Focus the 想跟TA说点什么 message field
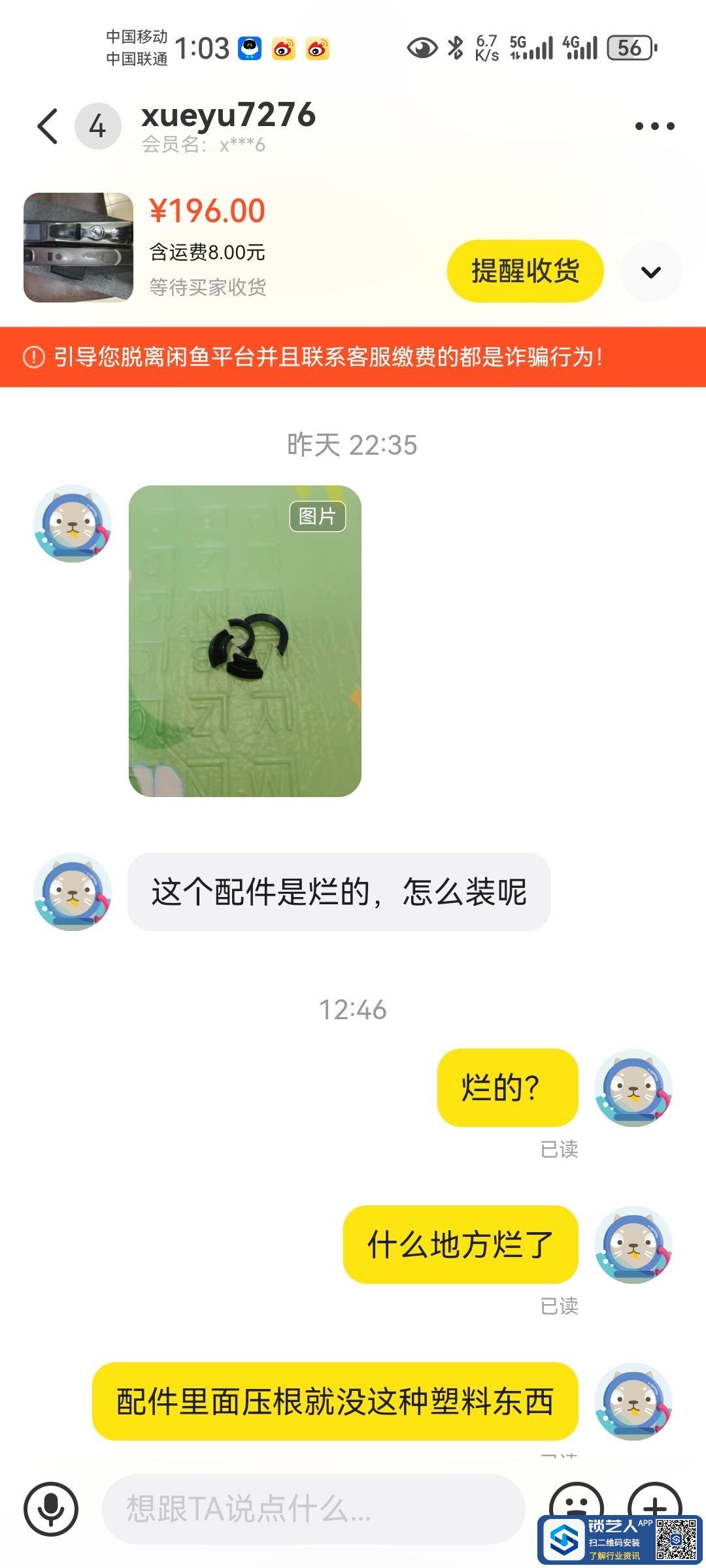This screenshot has width=706, height=1568. click(314, 1509)
